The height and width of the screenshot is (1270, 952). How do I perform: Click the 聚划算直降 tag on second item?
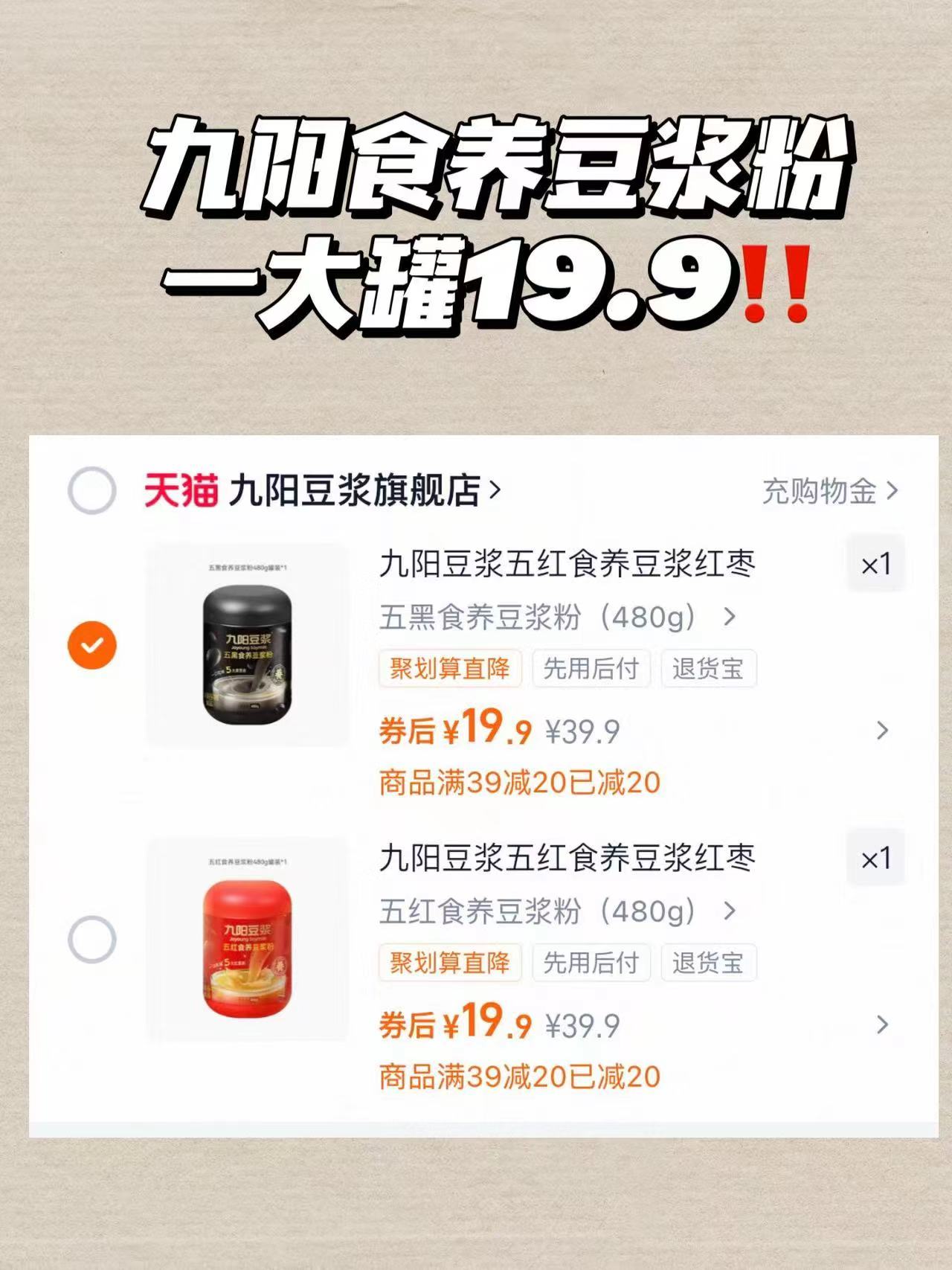[x=451, y=963]
